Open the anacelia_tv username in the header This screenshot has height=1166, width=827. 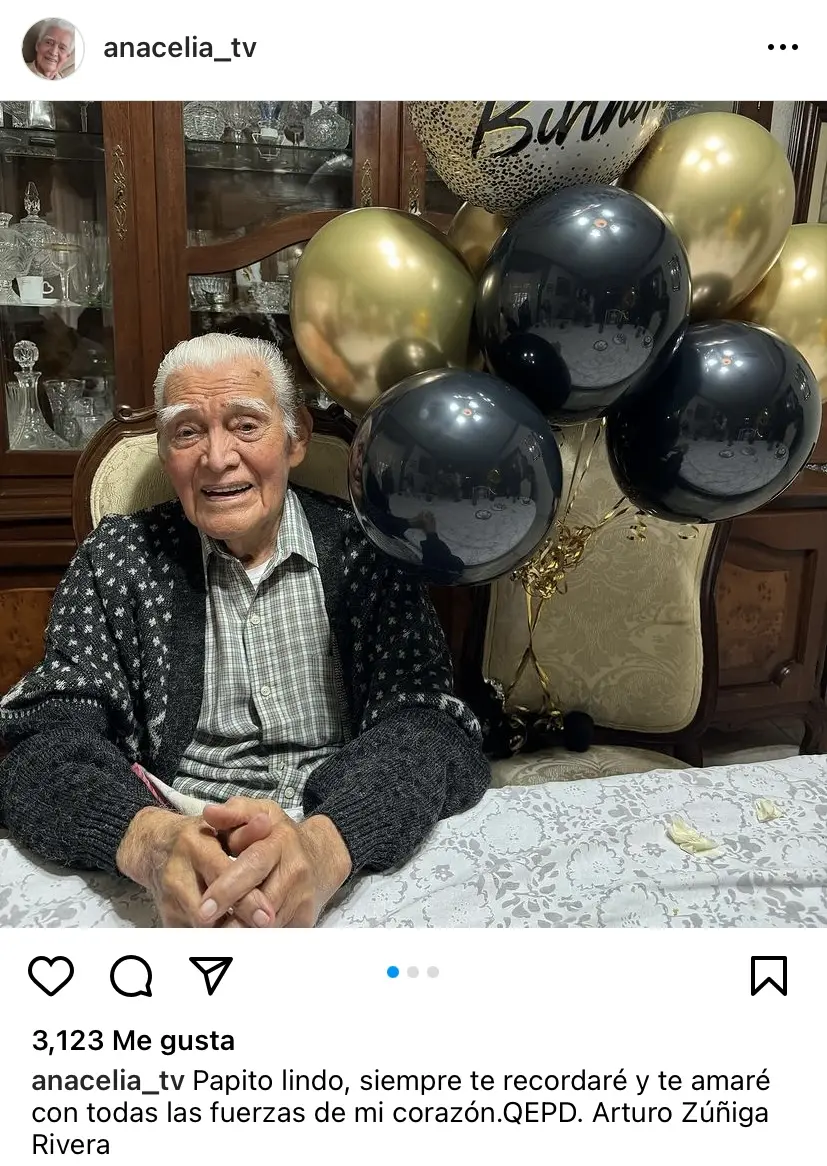[180, 48]
